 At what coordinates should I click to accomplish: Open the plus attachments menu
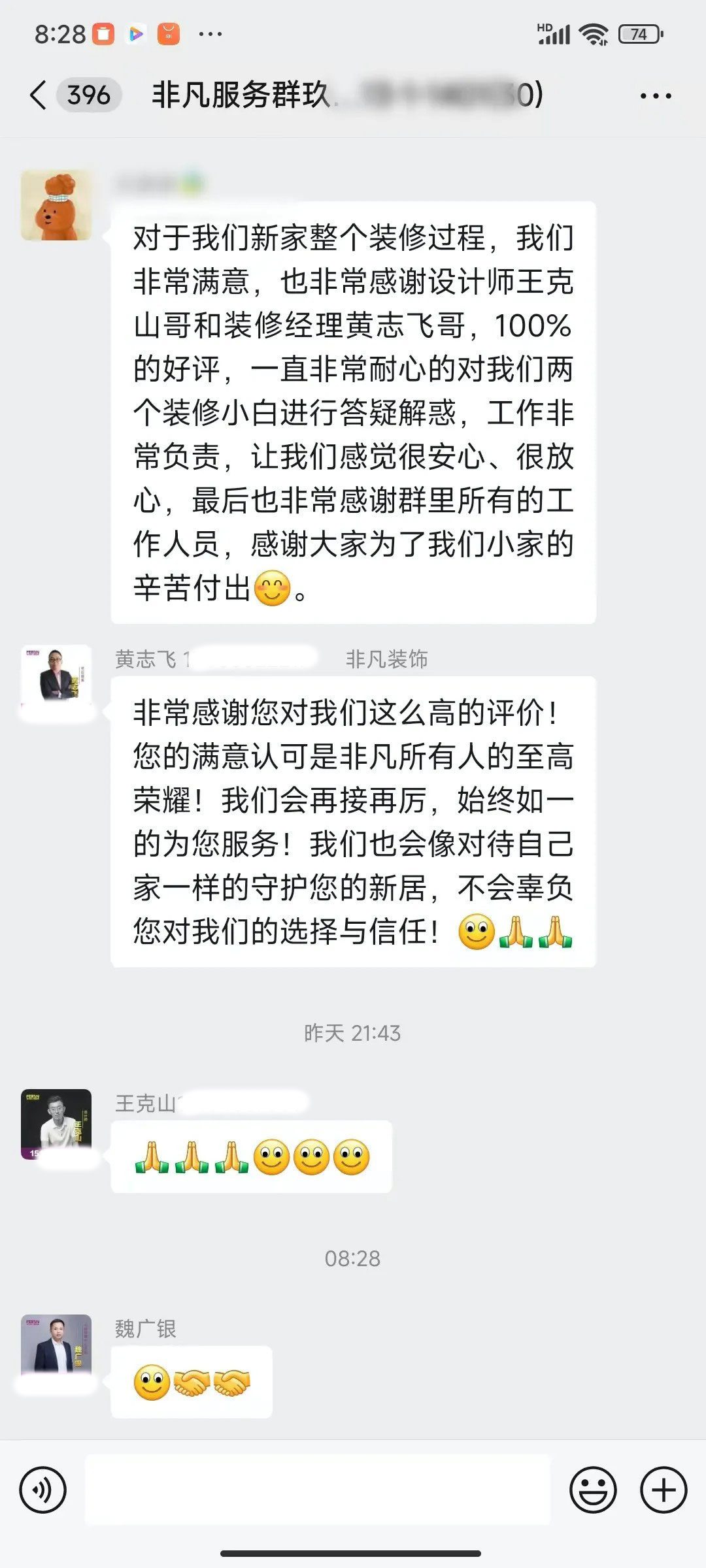point(664,1490)
